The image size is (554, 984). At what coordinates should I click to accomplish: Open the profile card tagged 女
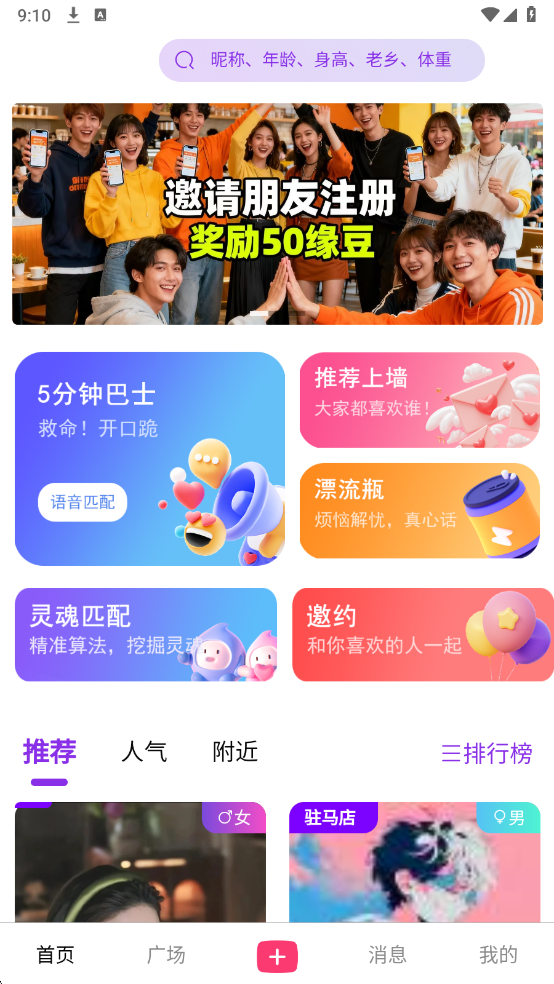[x=140, y=862]
